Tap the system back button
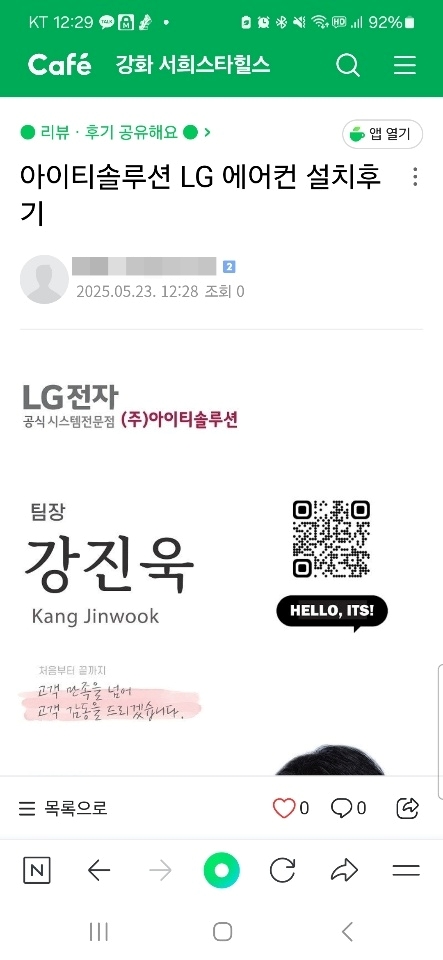Viewport: 443px width, 960px height. (347, 932)
